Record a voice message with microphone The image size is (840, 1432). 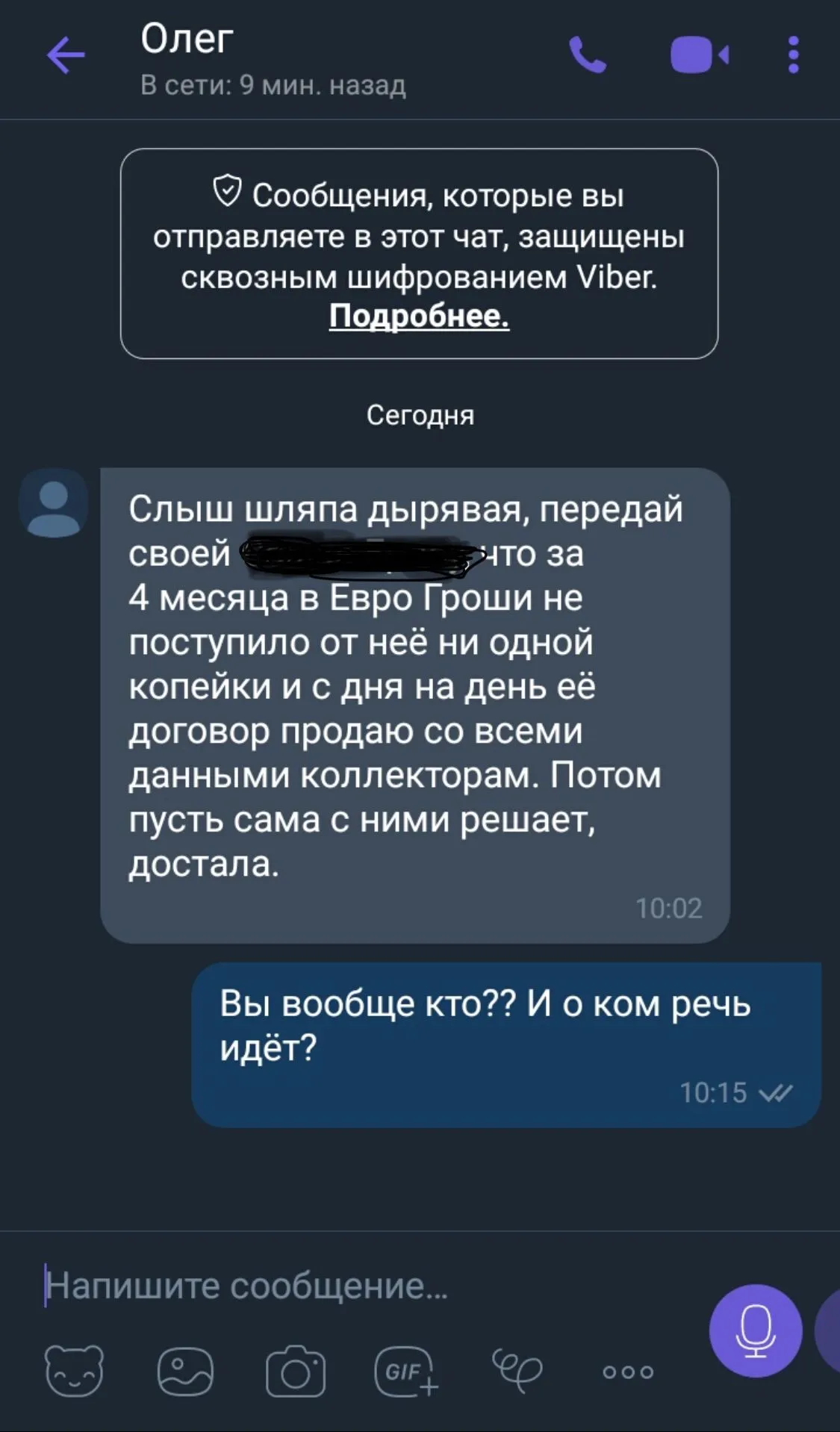click(755, 1330)
